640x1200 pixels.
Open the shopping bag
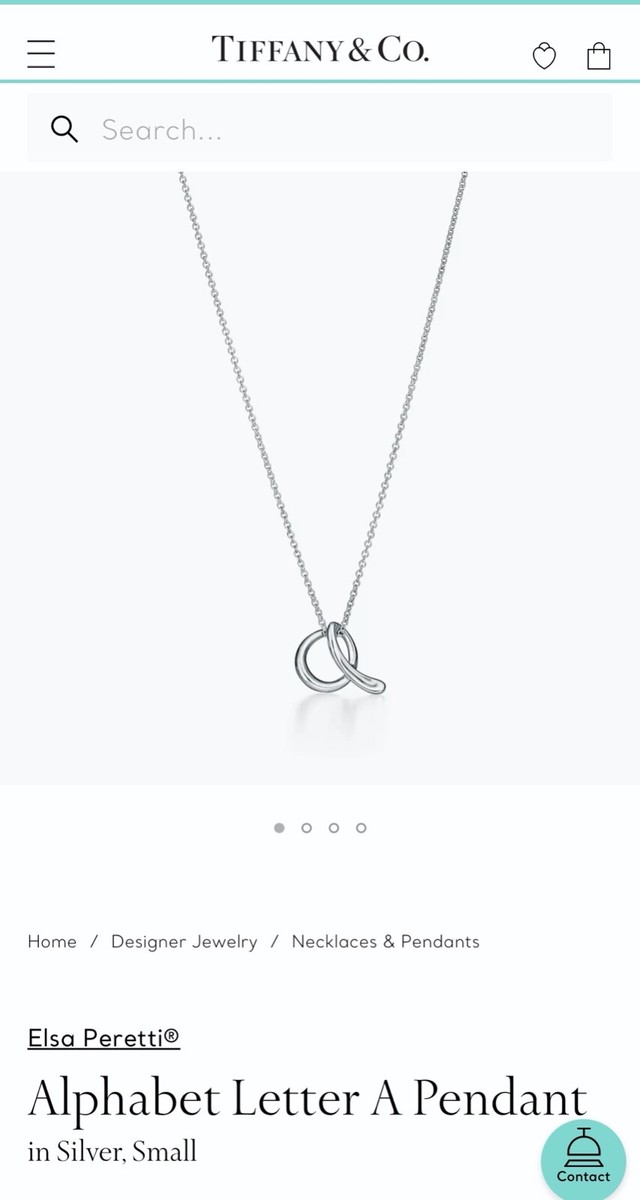(x=598, y=55)
